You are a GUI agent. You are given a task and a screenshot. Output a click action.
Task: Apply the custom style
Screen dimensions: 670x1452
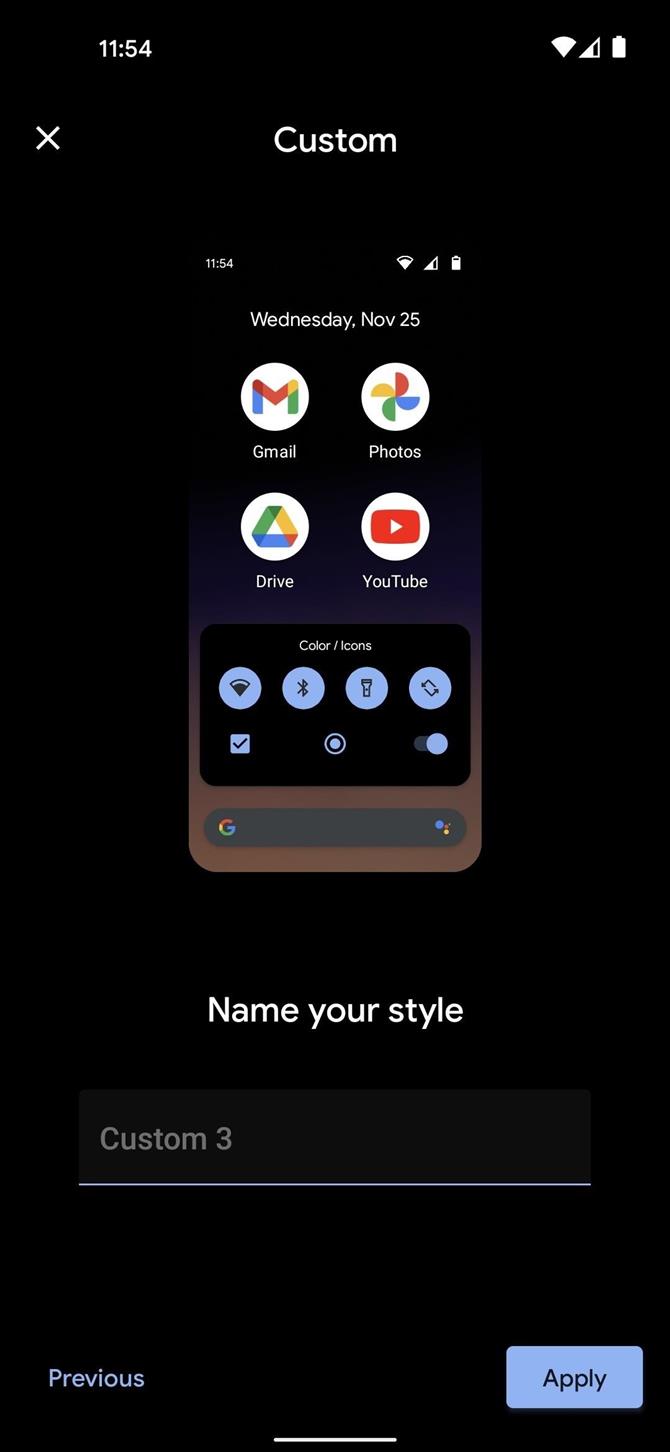[574, 1377]
